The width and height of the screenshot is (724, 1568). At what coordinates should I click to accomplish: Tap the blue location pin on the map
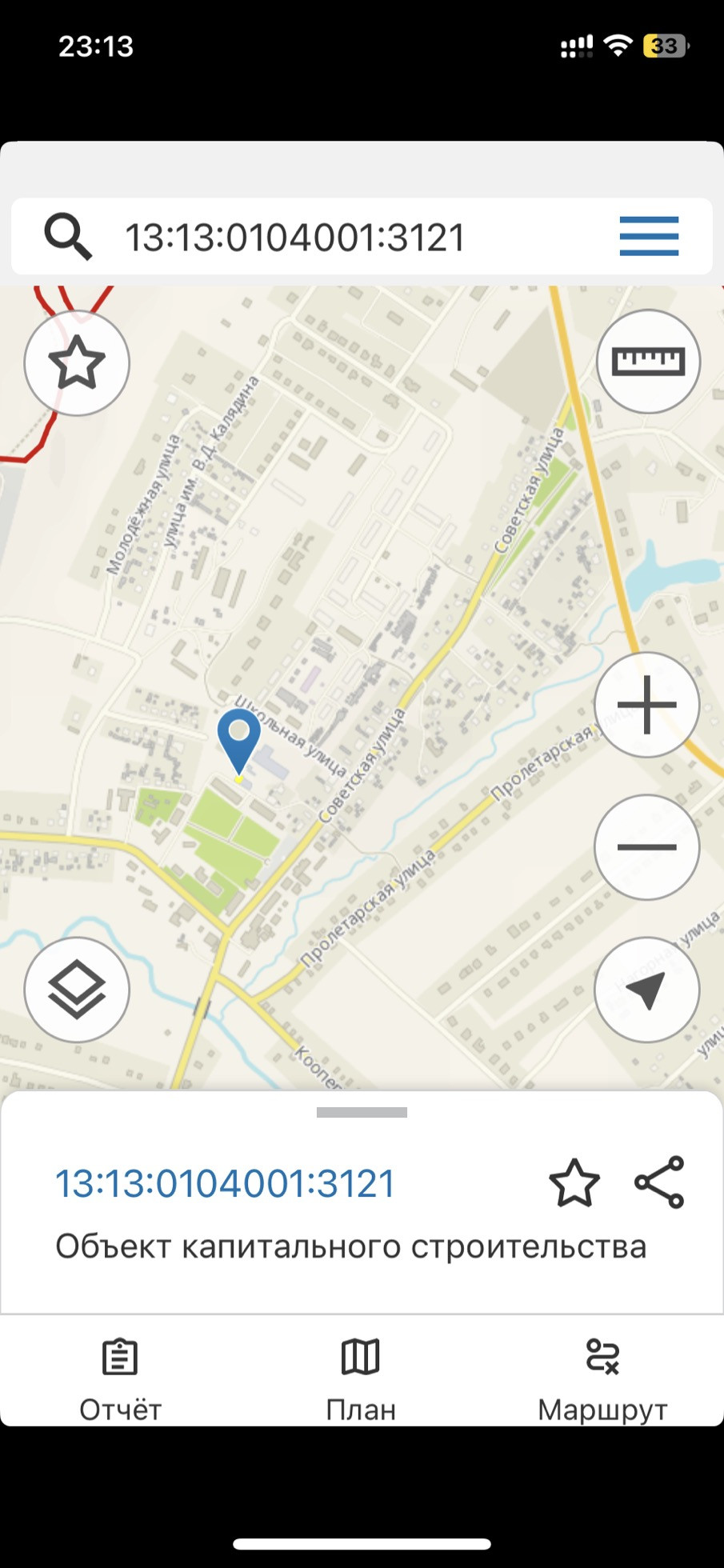pyautogui.click(x=238, y=734)
